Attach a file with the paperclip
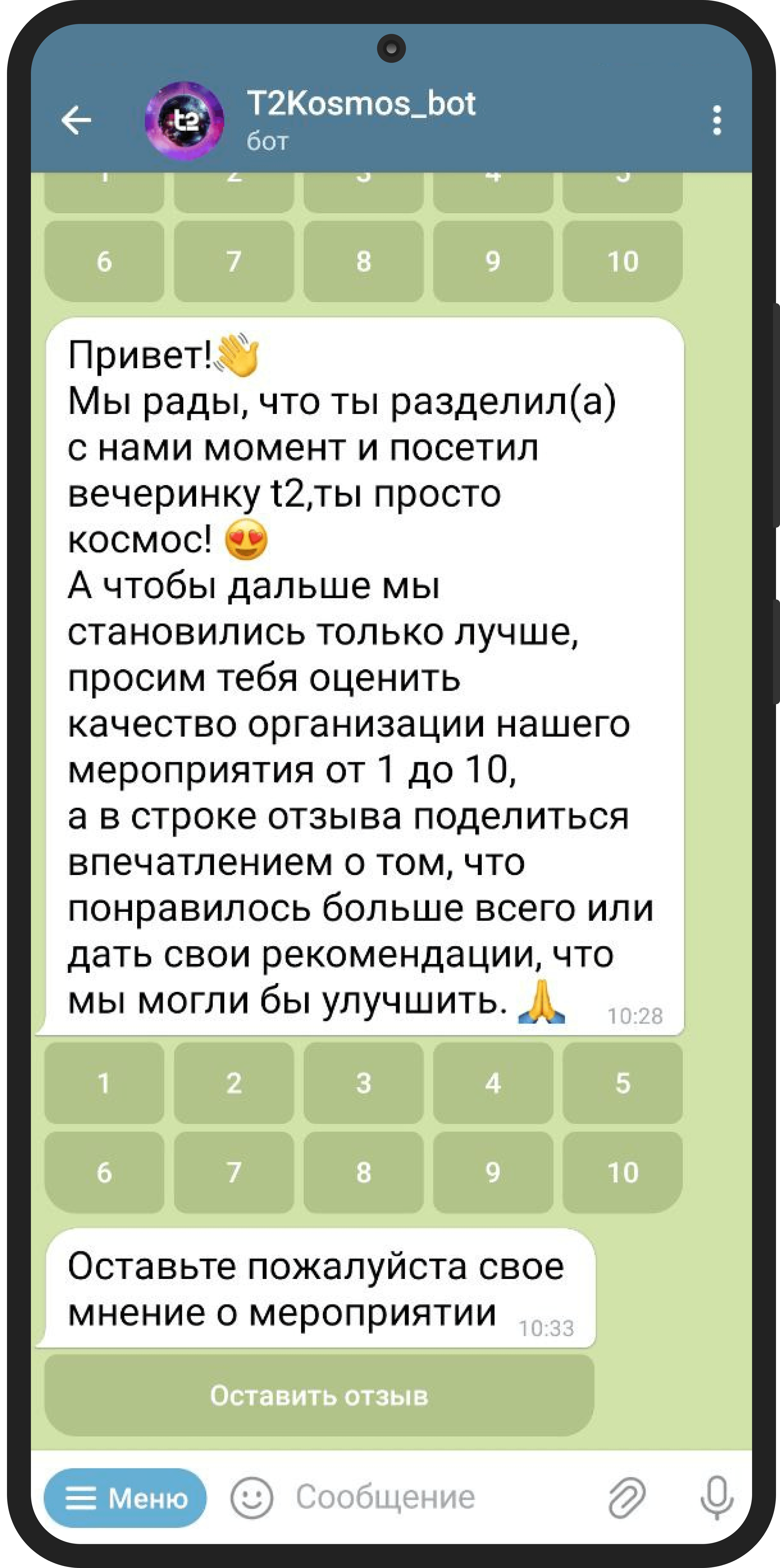 pos(627,1498)
